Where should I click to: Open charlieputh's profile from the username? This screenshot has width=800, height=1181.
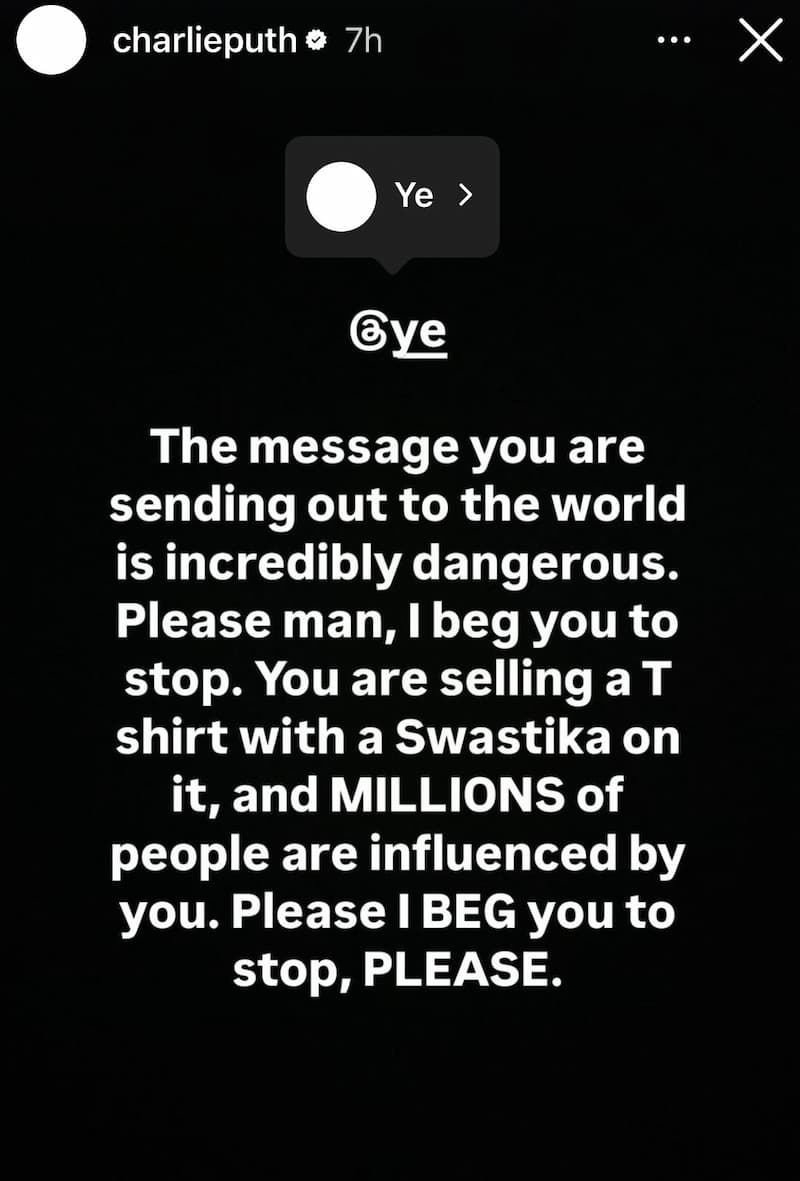click(205, 41)
